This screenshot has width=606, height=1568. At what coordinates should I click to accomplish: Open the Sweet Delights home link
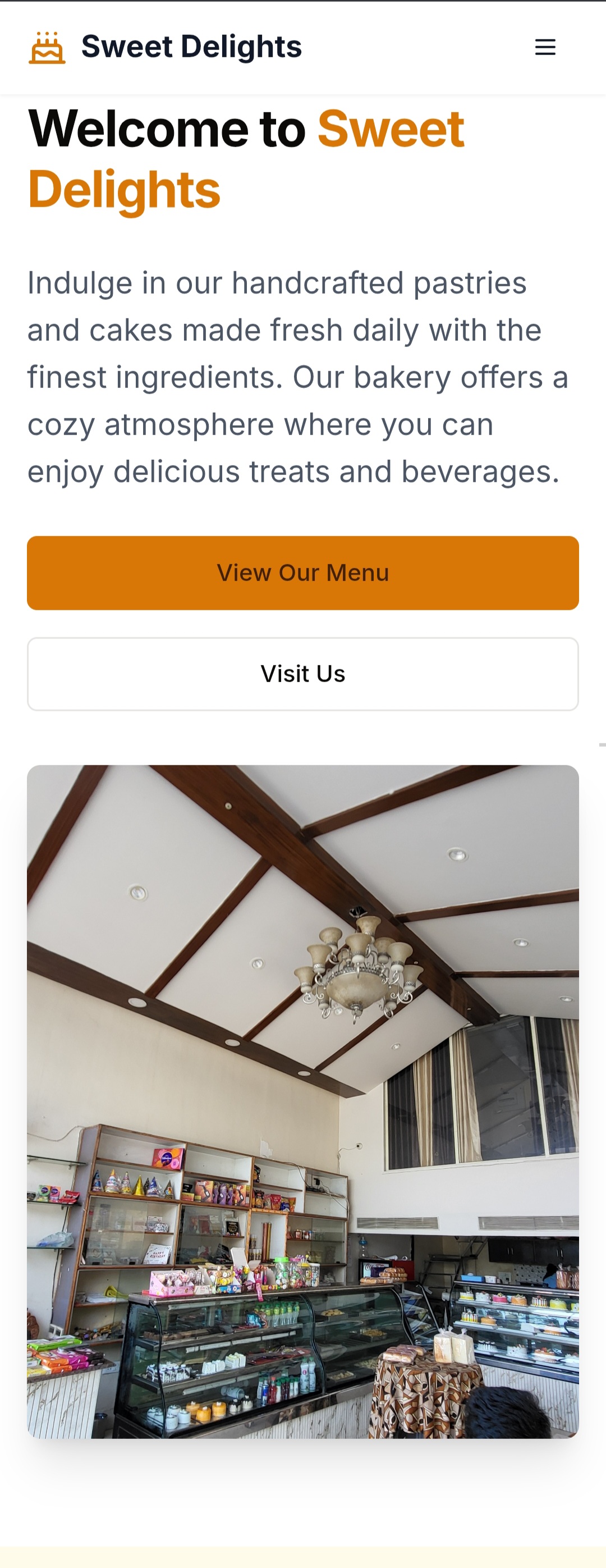[x=166, y=47]
